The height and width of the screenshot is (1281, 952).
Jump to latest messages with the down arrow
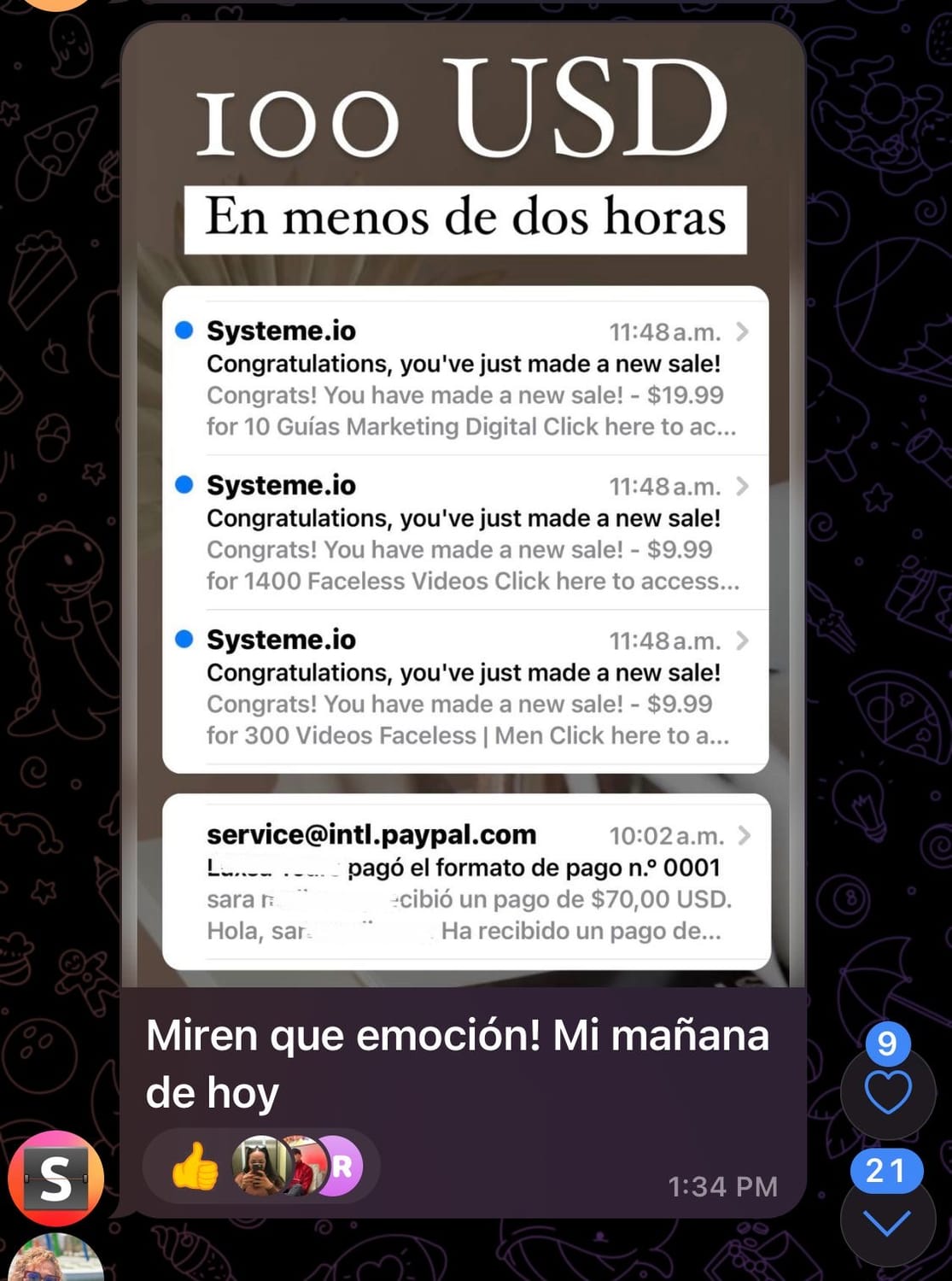click(887, 1223)
